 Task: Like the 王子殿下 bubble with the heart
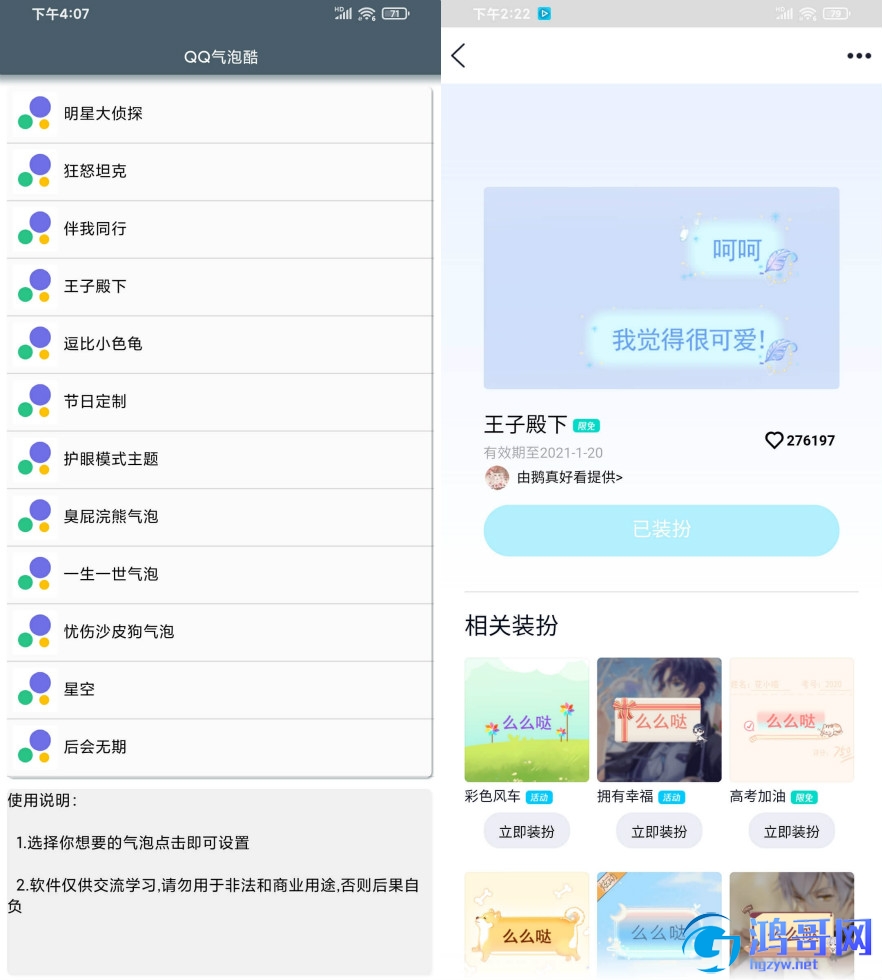[774, 440]
